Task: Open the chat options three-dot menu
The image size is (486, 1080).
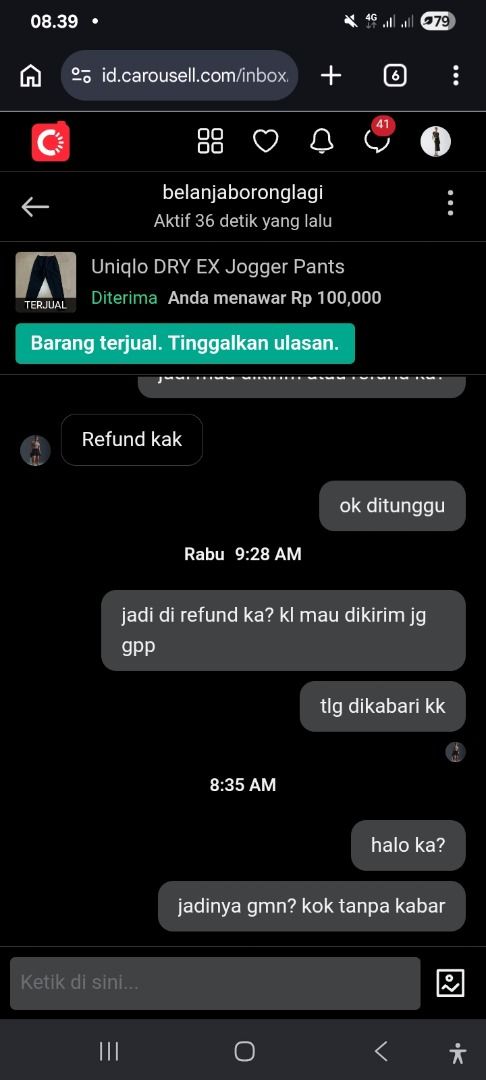Action: pos(450,203)
